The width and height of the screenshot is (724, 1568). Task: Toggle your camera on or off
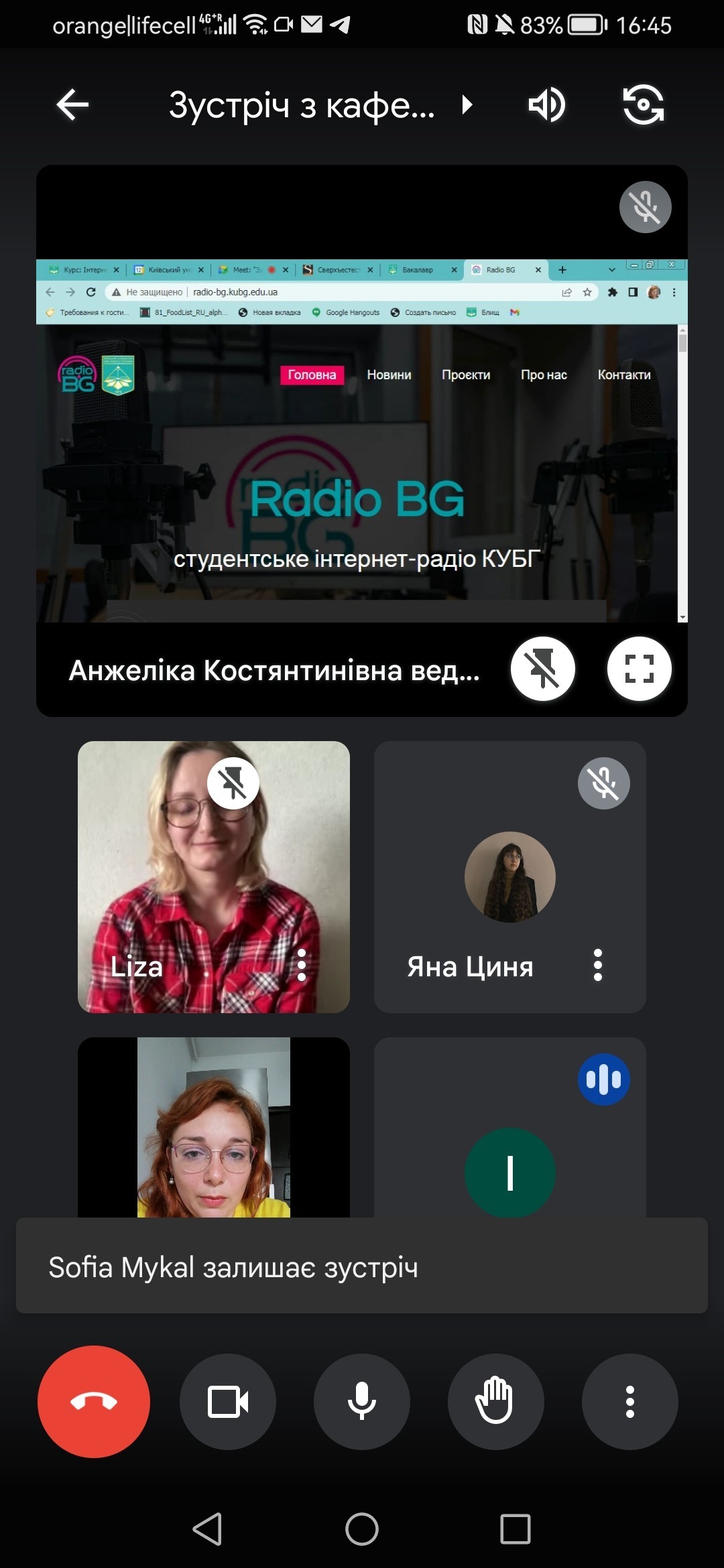point(228,1401)
